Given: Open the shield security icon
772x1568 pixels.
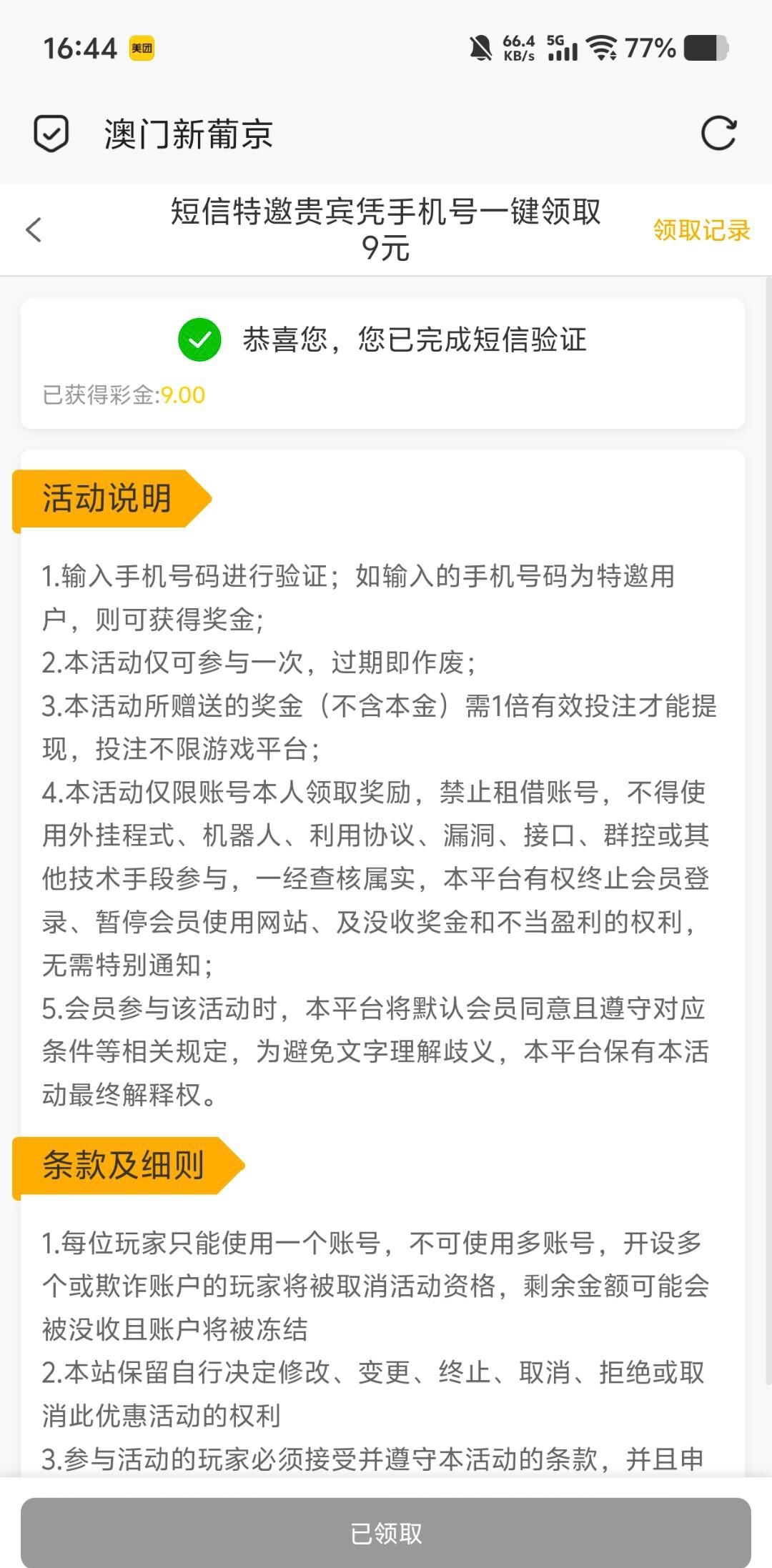Looking at the screenshot, I should pos(51,134).
